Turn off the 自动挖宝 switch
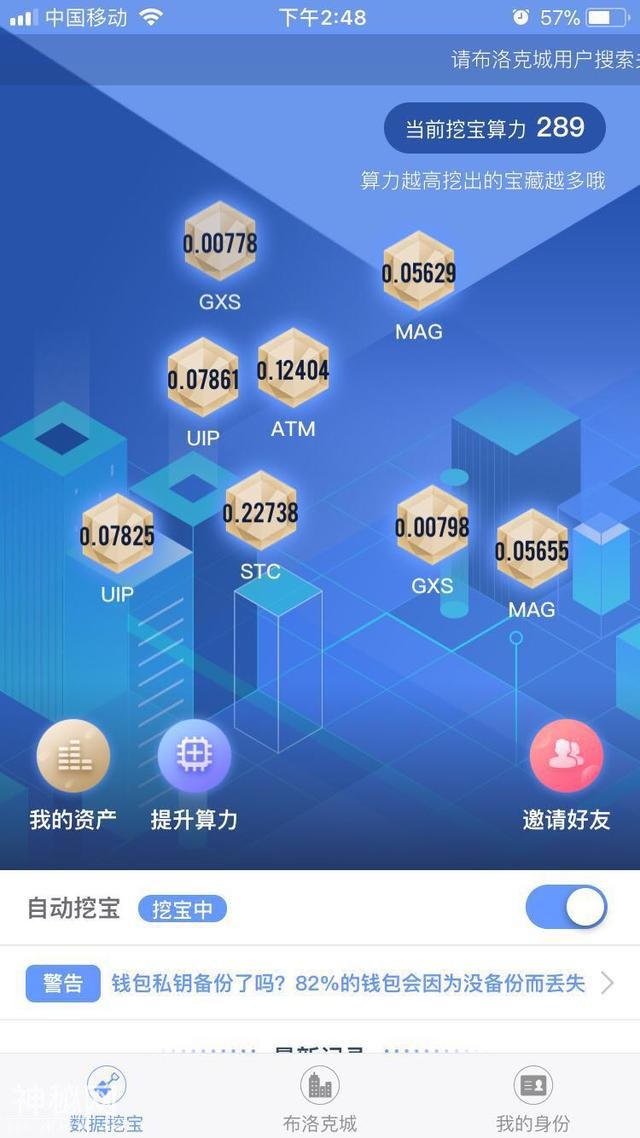The image size is (640, 1138). point(566,908)
